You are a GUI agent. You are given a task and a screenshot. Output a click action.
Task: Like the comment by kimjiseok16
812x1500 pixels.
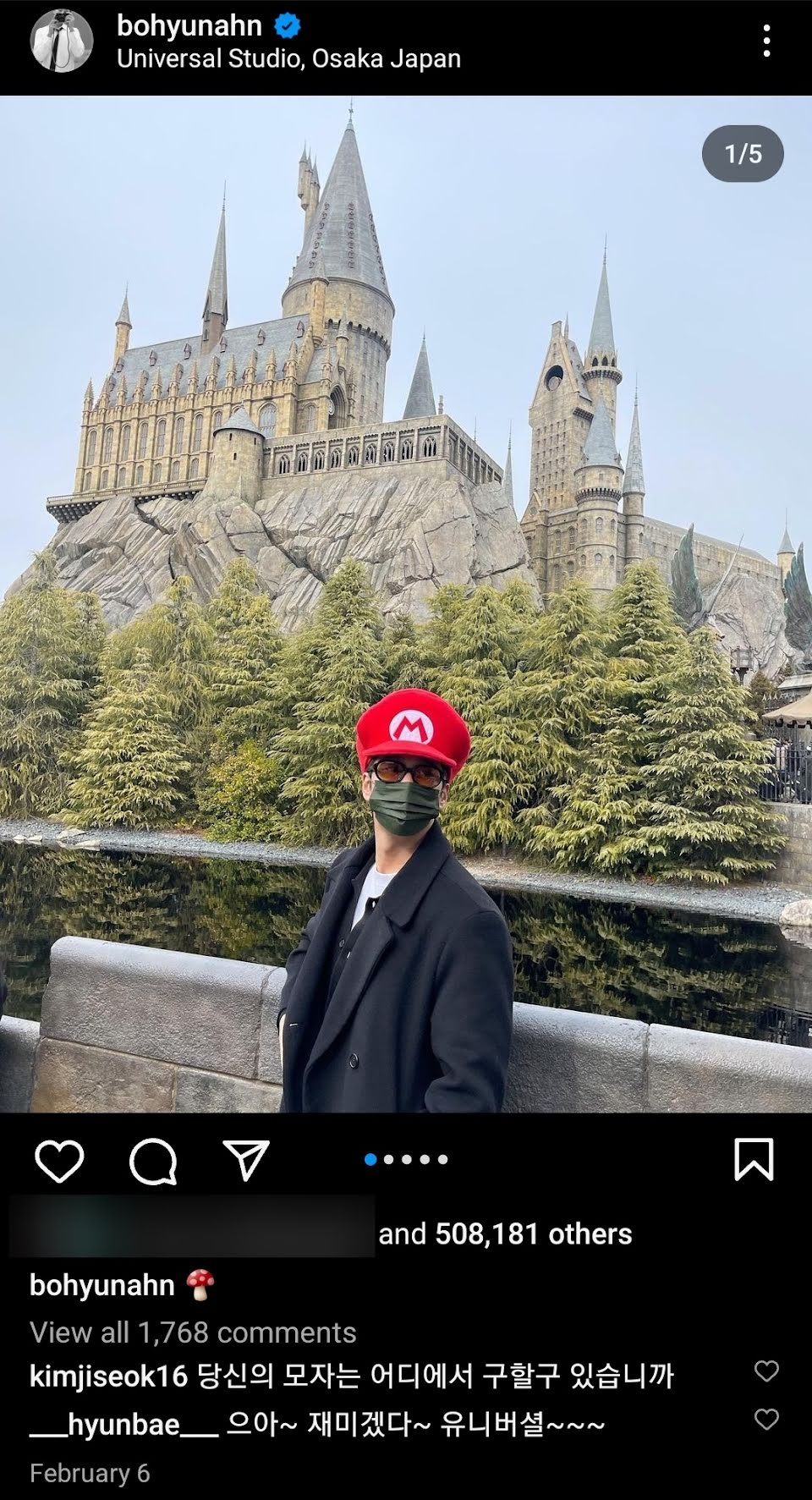pos(766,1371)
